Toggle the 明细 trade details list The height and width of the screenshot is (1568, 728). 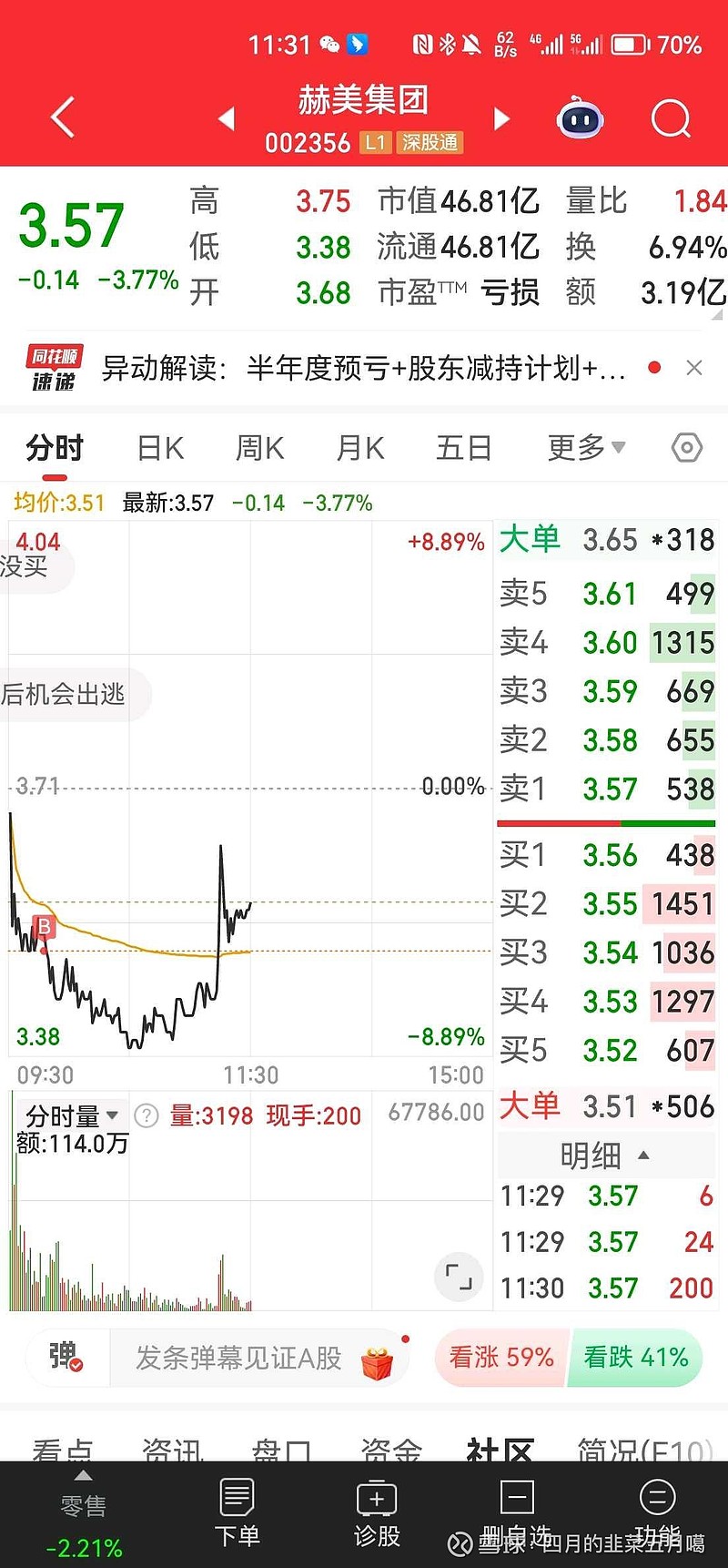click(605, 1156)
